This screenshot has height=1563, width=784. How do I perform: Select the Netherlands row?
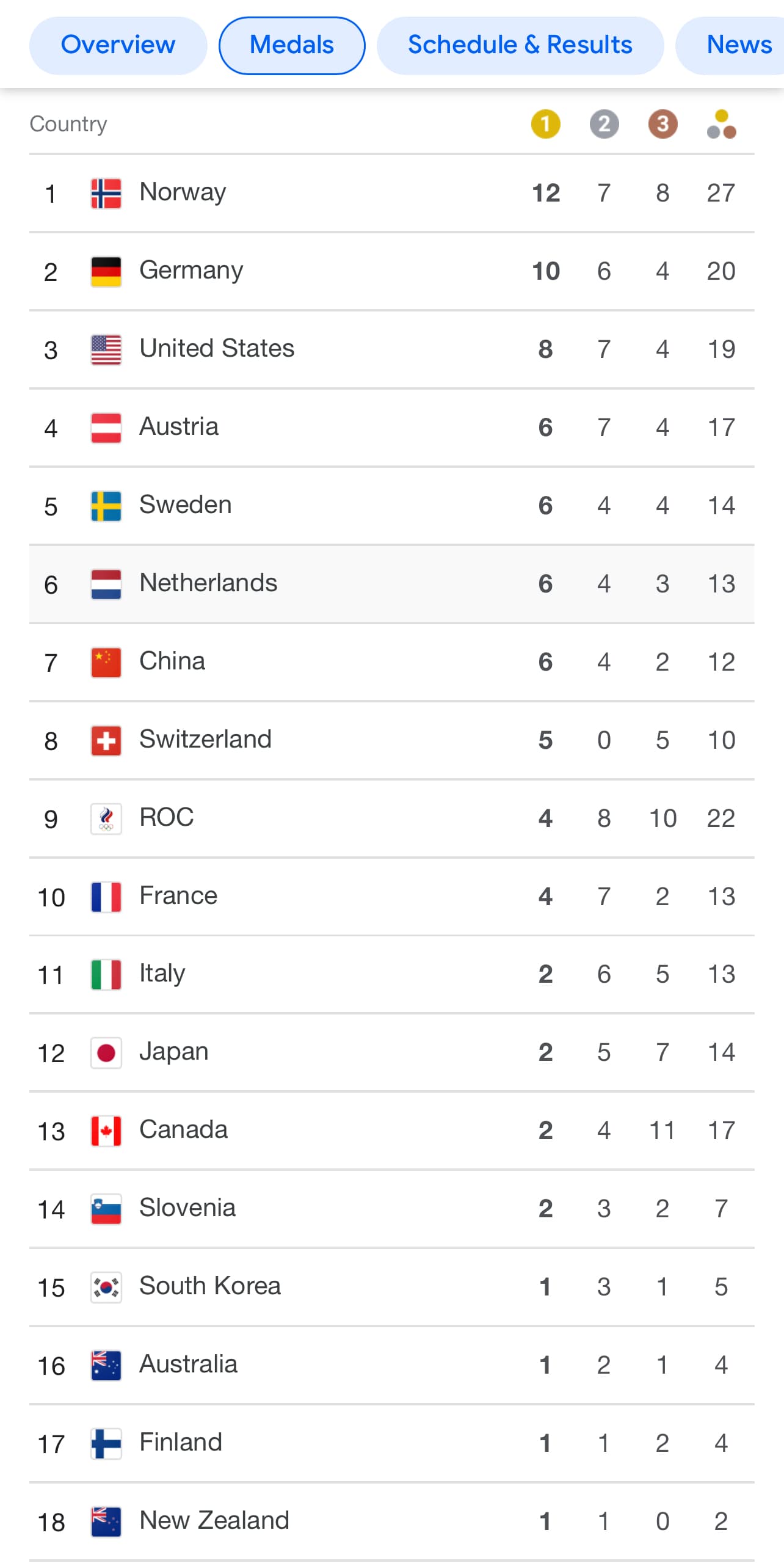point(392,584)
